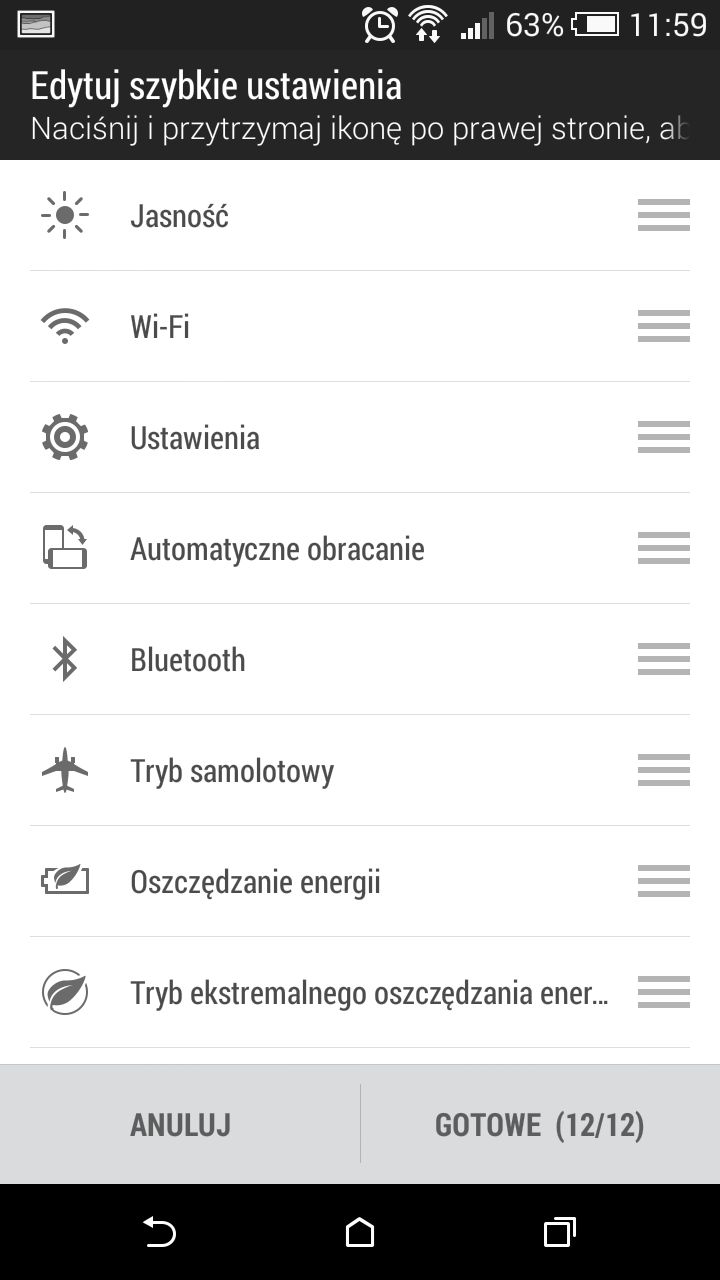
Task: Tap the alarm clock status bar icon
Action: click(378, 24)
